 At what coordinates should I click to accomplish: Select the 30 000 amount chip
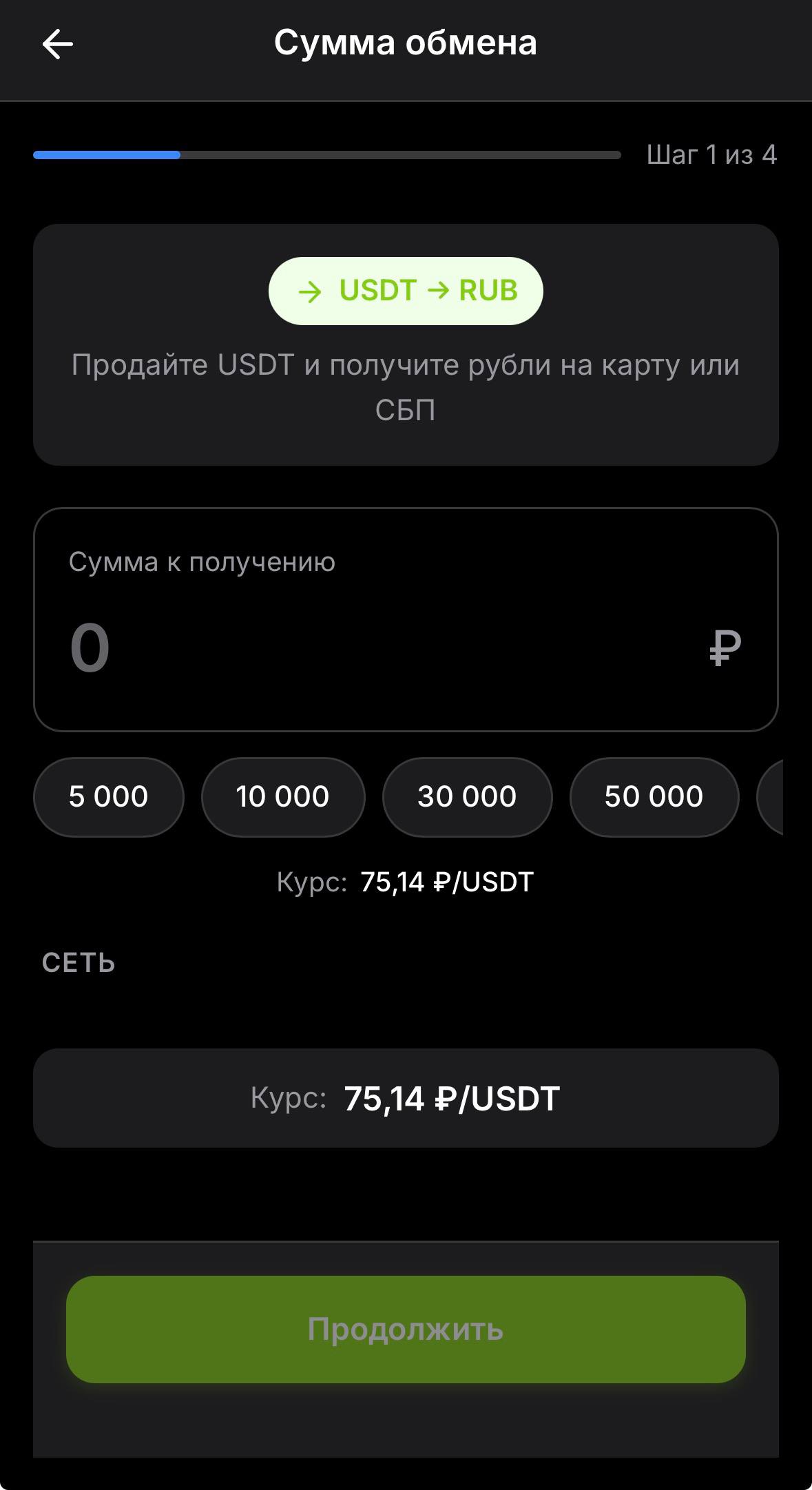[467, 796]
